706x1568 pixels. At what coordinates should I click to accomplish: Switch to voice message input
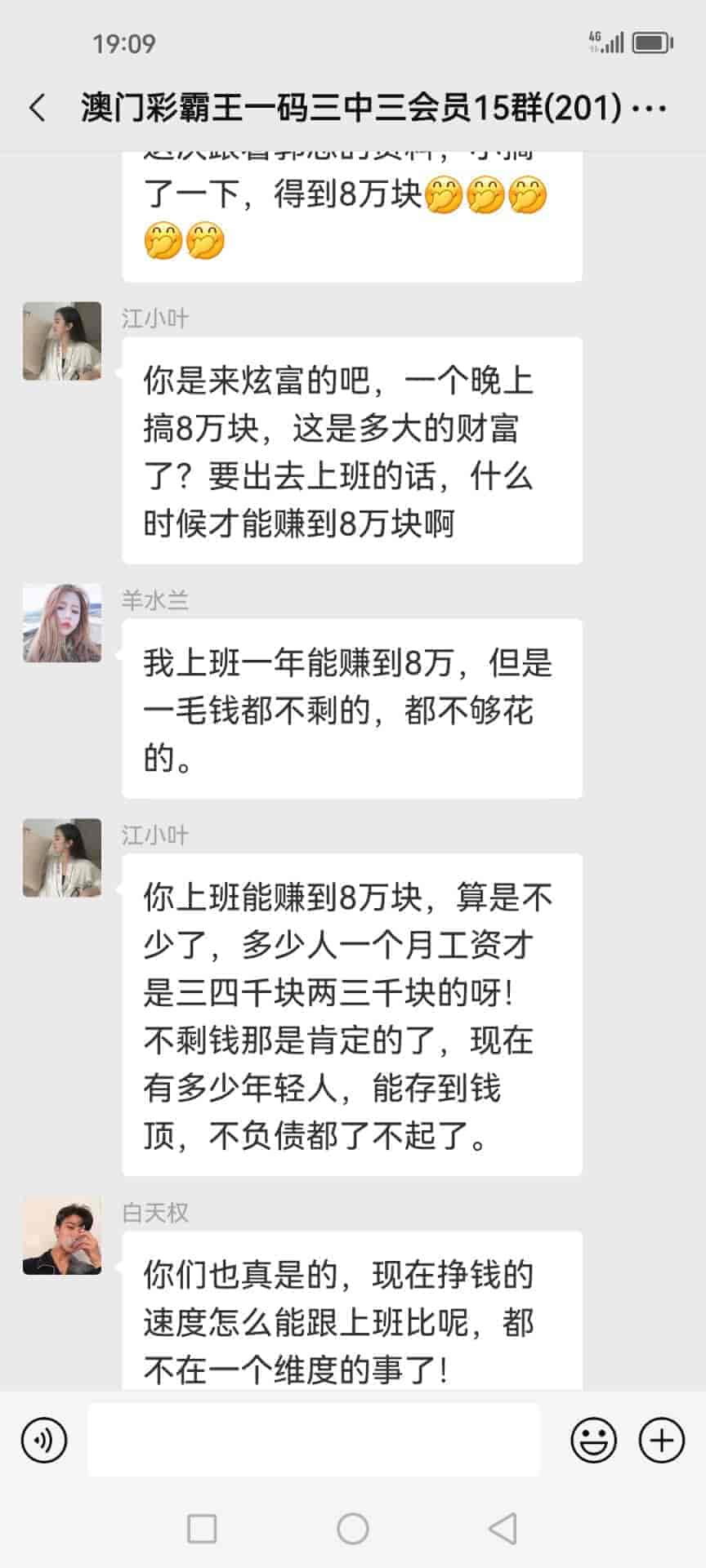[44, 1440]
